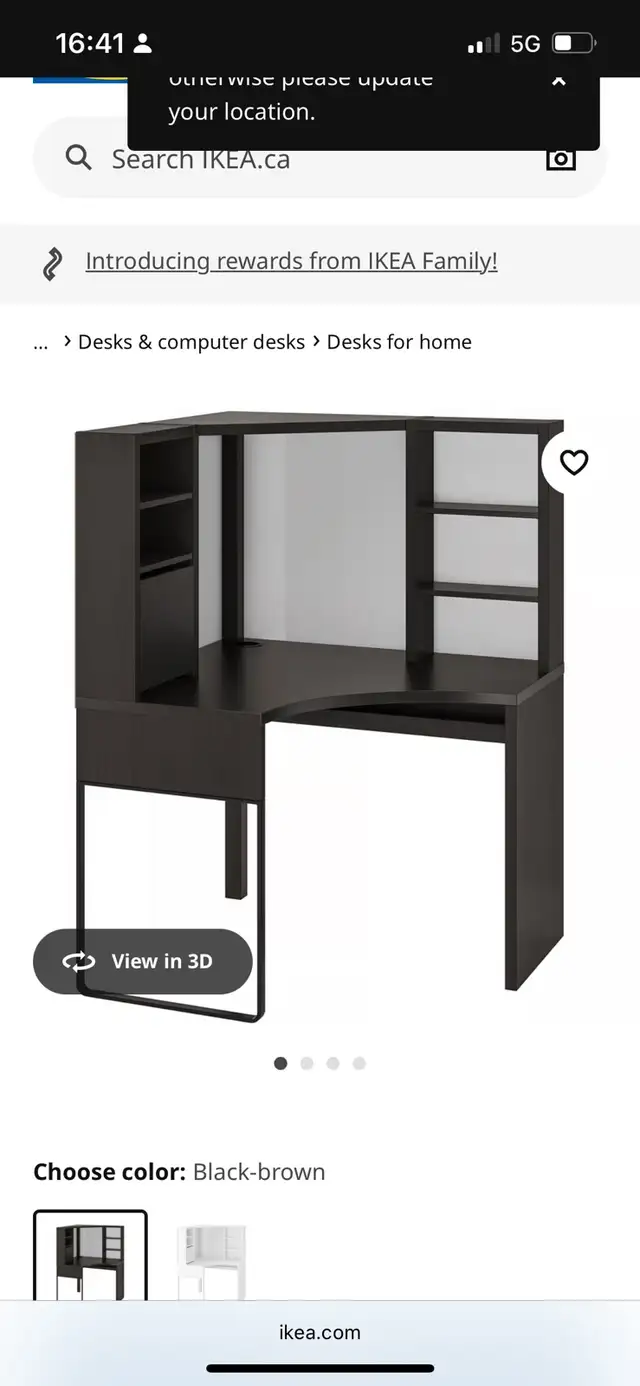Open Introducing rewards from IKEA Family link
Screen dimensions: 640x1386
click(291, 261)
